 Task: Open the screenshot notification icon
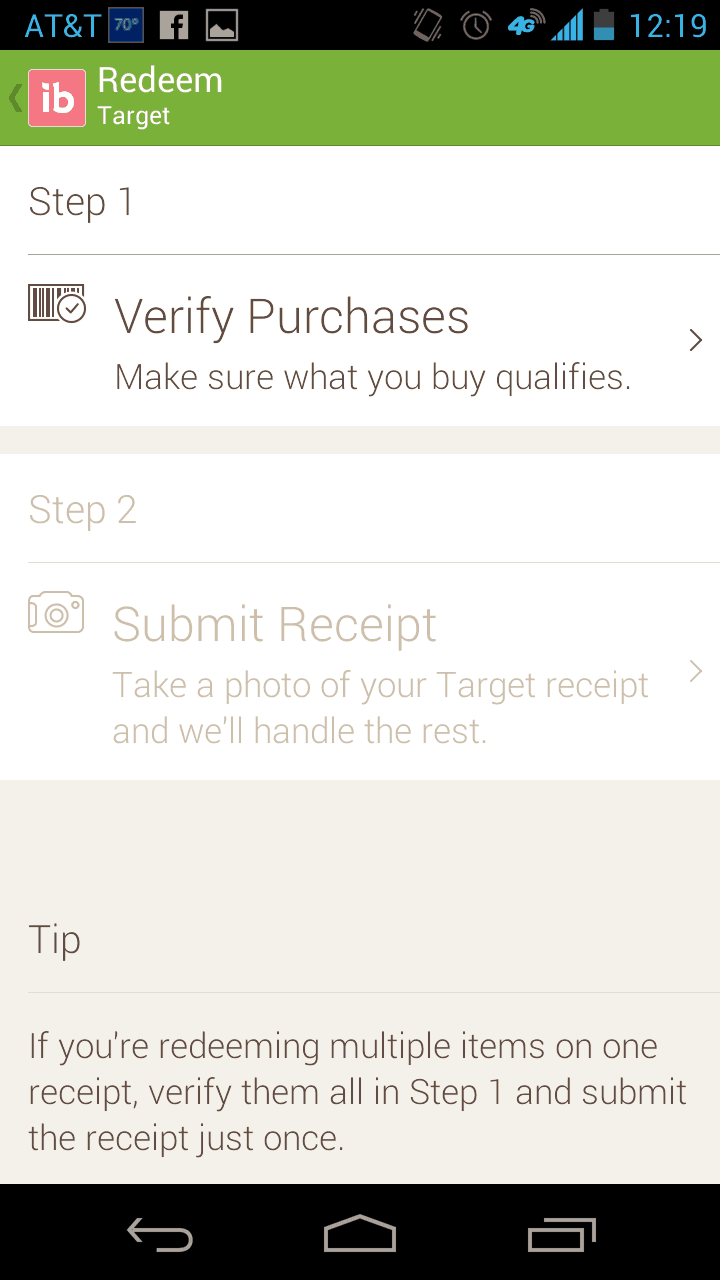click(224, 24)
